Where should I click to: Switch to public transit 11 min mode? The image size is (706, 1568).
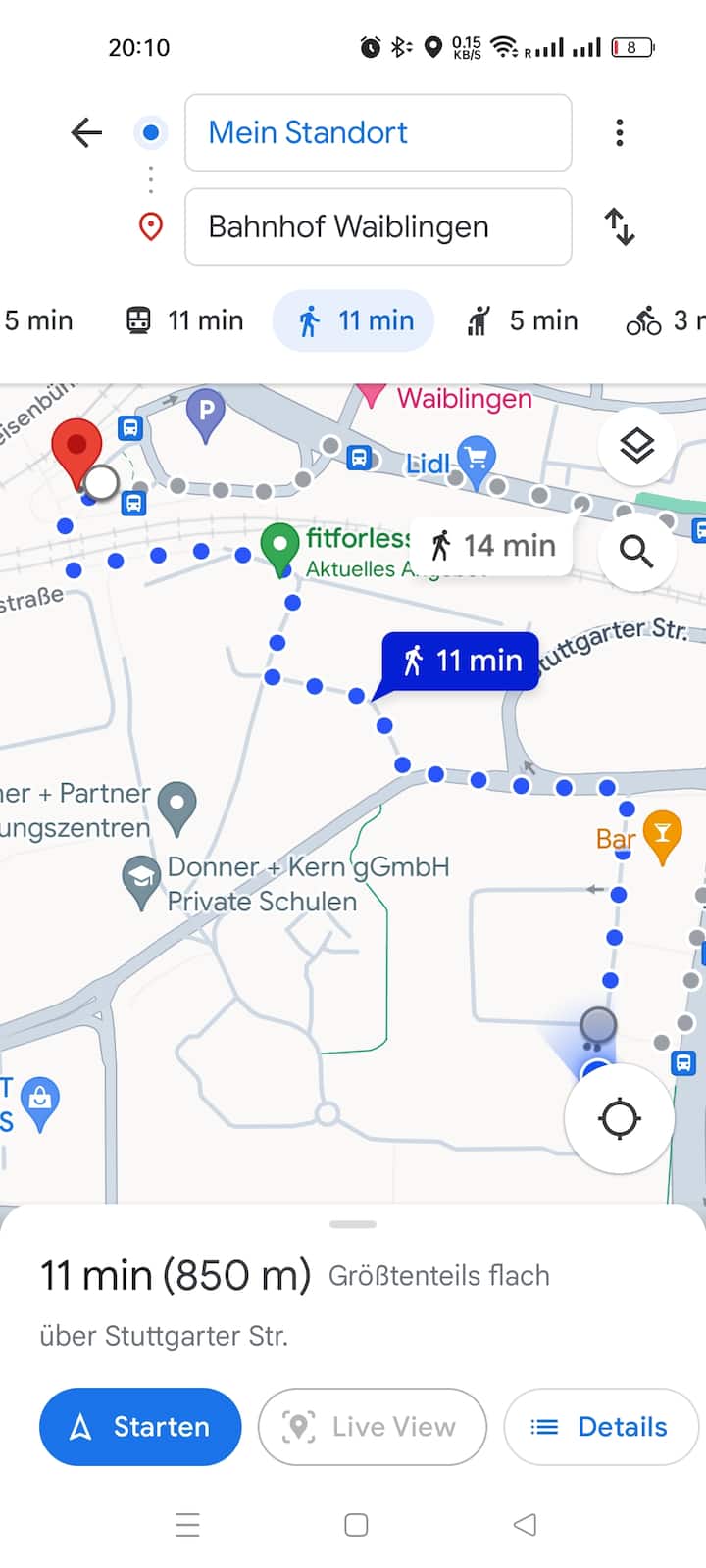click(x=184, y=320)
